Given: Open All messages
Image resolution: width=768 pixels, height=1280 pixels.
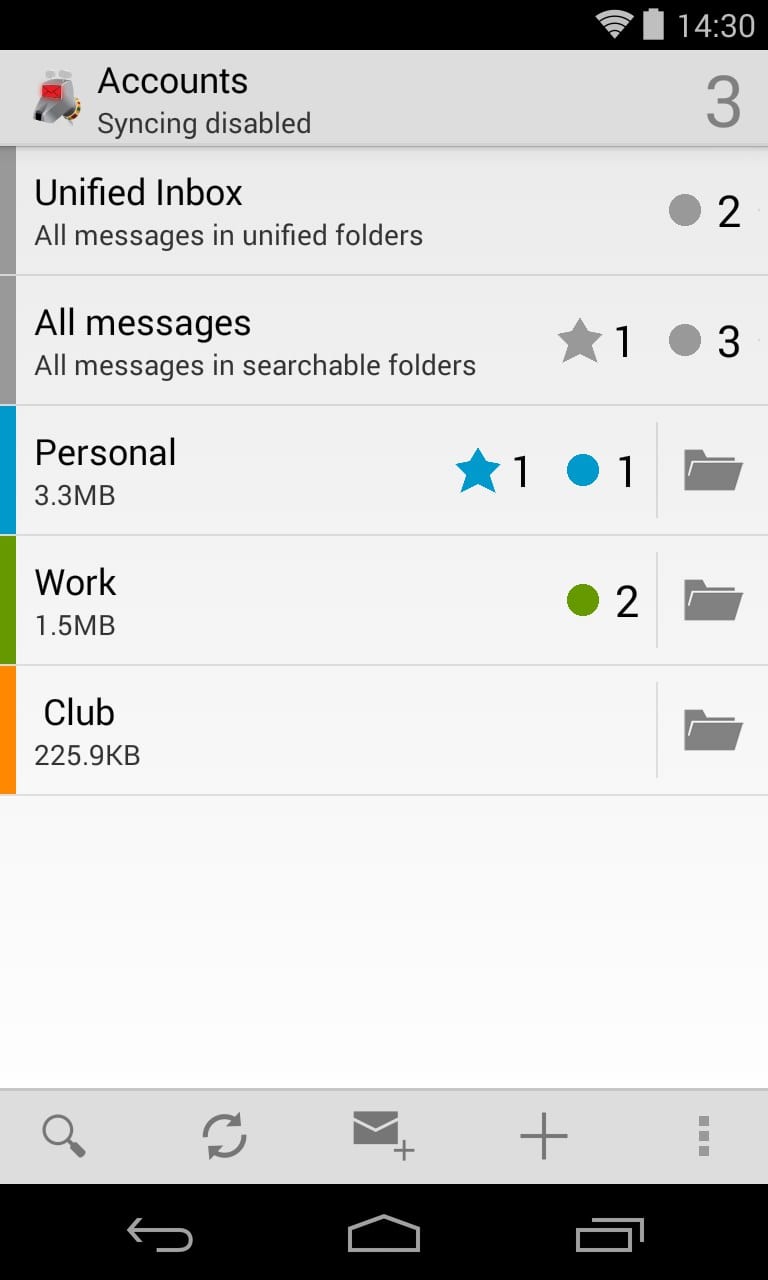Looking at the screenshot, I should [x=384, y=341].
